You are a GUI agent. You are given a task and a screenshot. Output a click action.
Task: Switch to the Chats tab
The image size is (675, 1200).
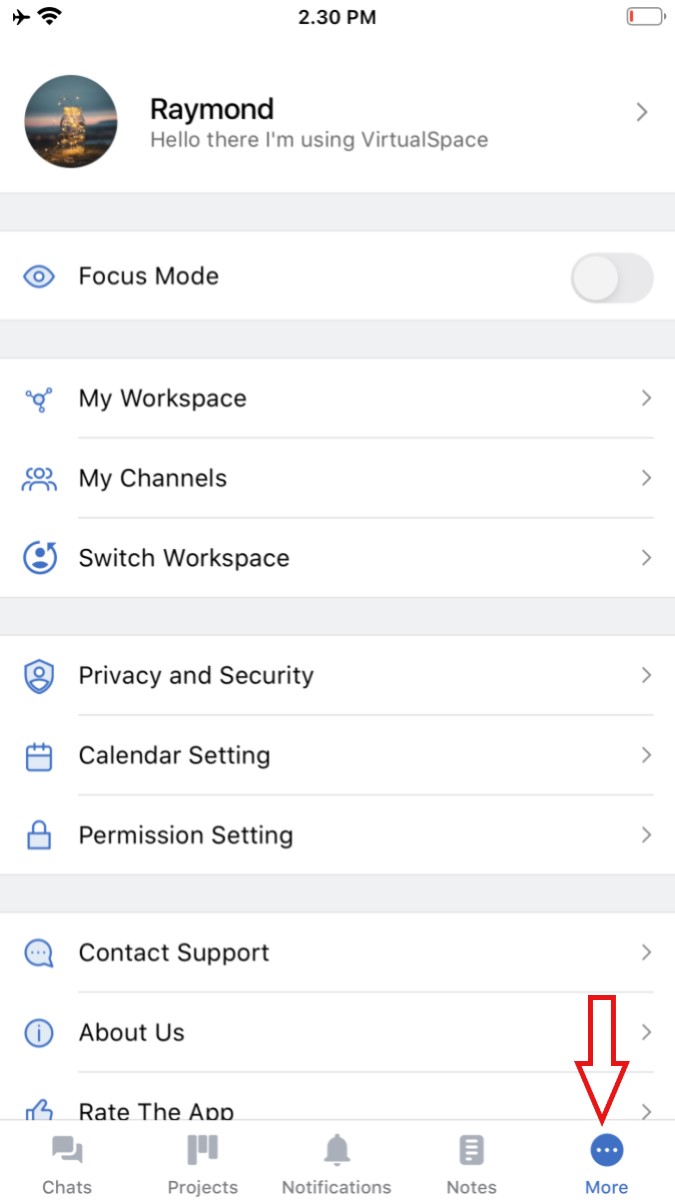(67, 1165)
